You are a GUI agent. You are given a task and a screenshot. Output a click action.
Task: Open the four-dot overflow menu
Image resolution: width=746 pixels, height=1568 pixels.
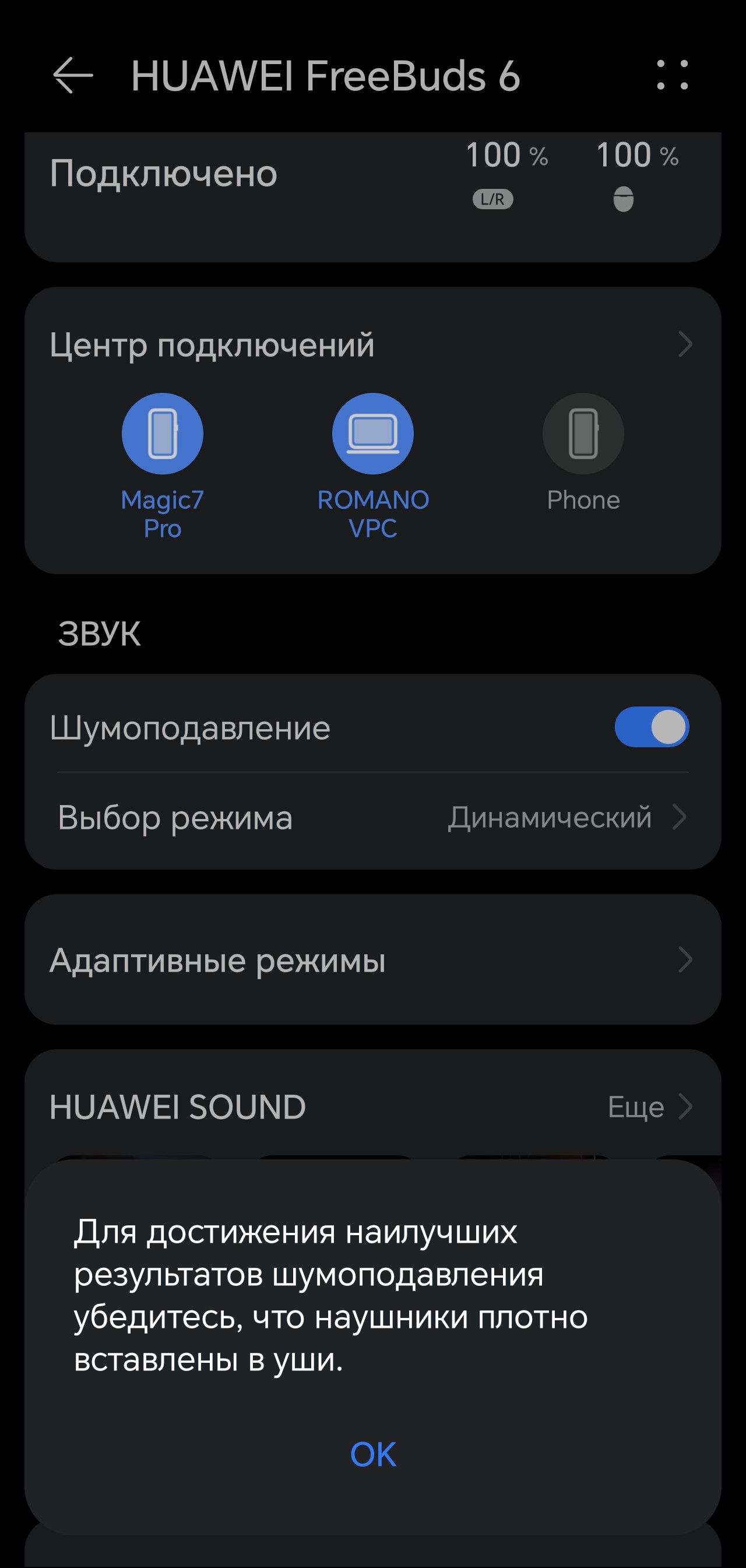point(672,75)
